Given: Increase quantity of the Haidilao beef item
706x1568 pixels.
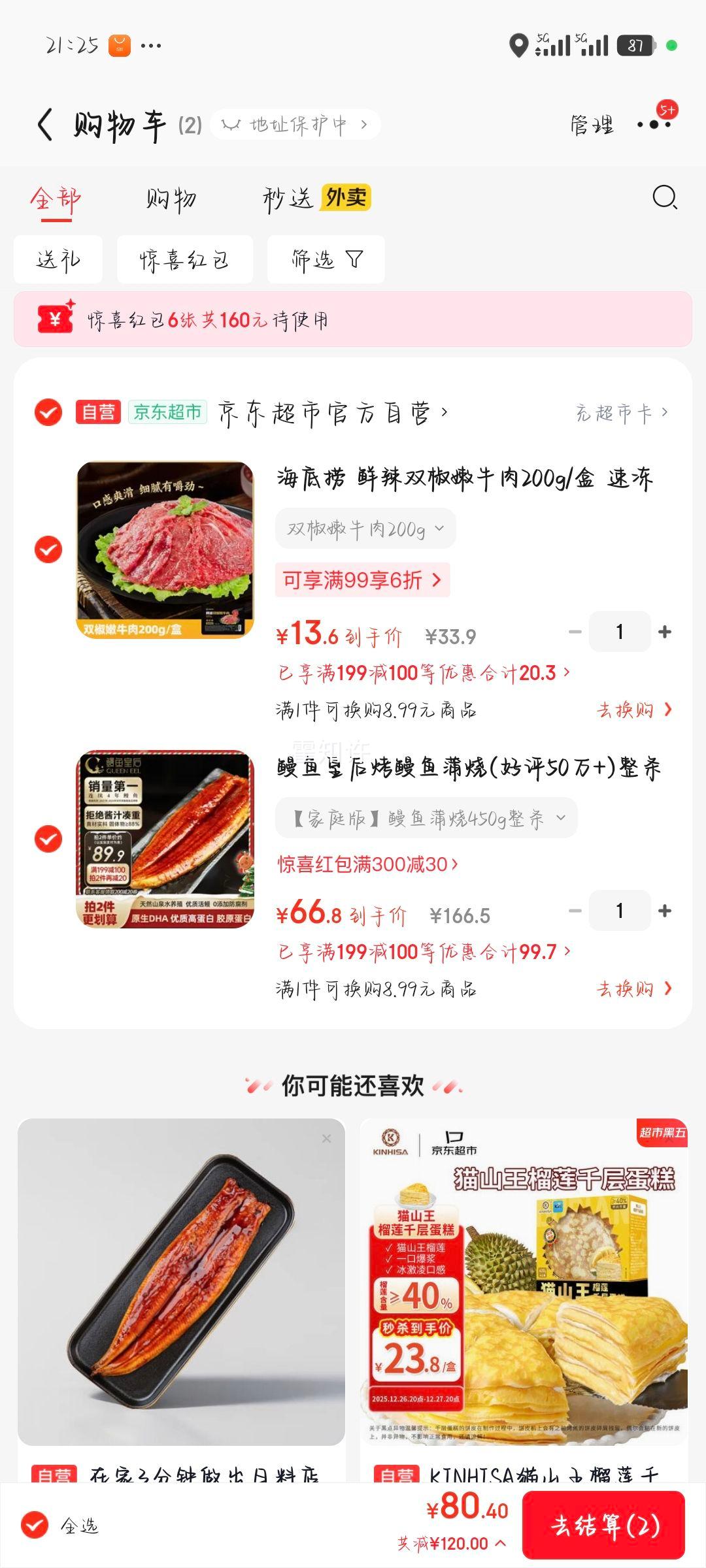Looking at the screenshot, I should (666, 631).
